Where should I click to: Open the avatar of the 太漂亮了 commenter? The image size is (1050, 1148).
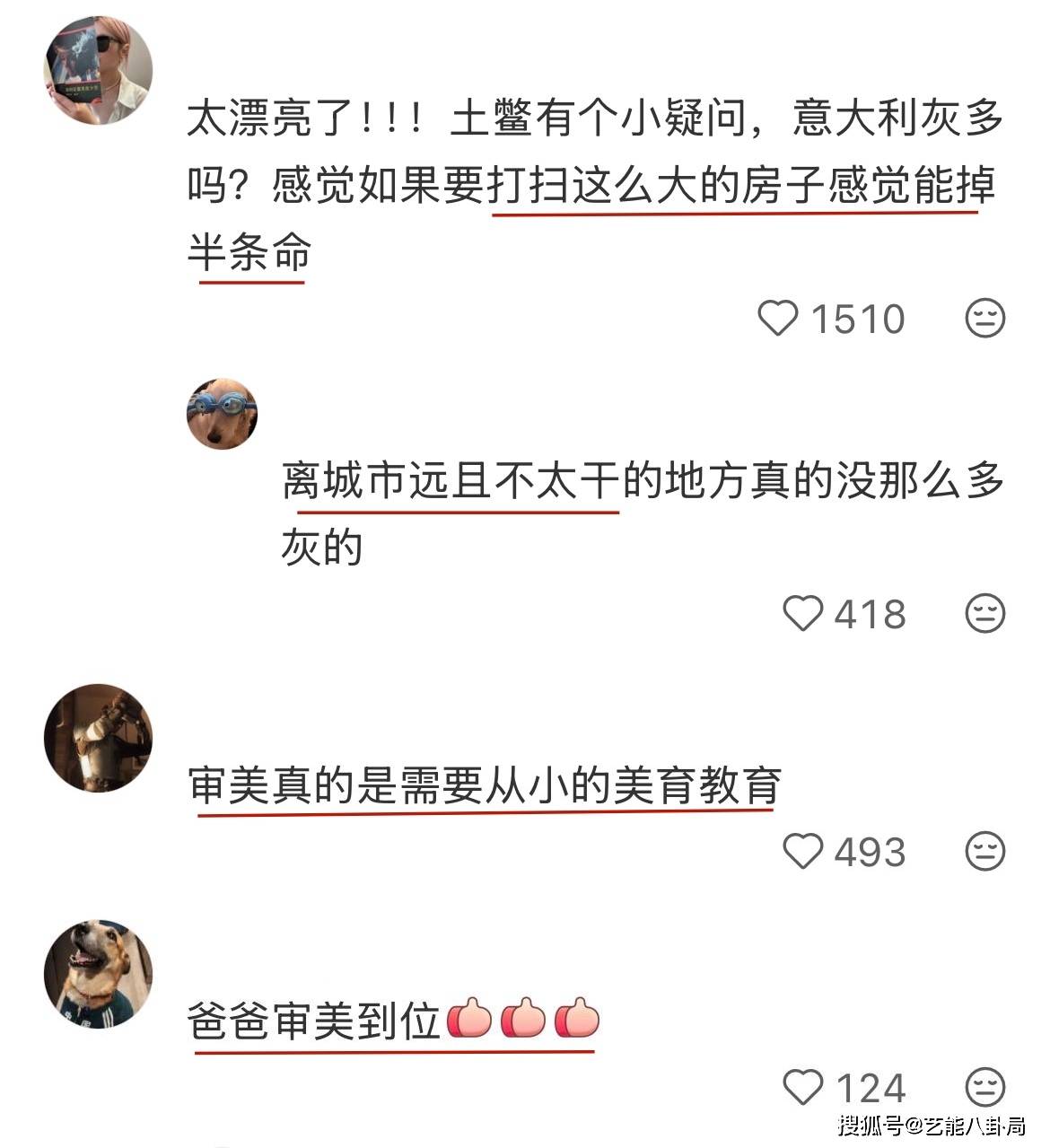(x=98, y=70)
